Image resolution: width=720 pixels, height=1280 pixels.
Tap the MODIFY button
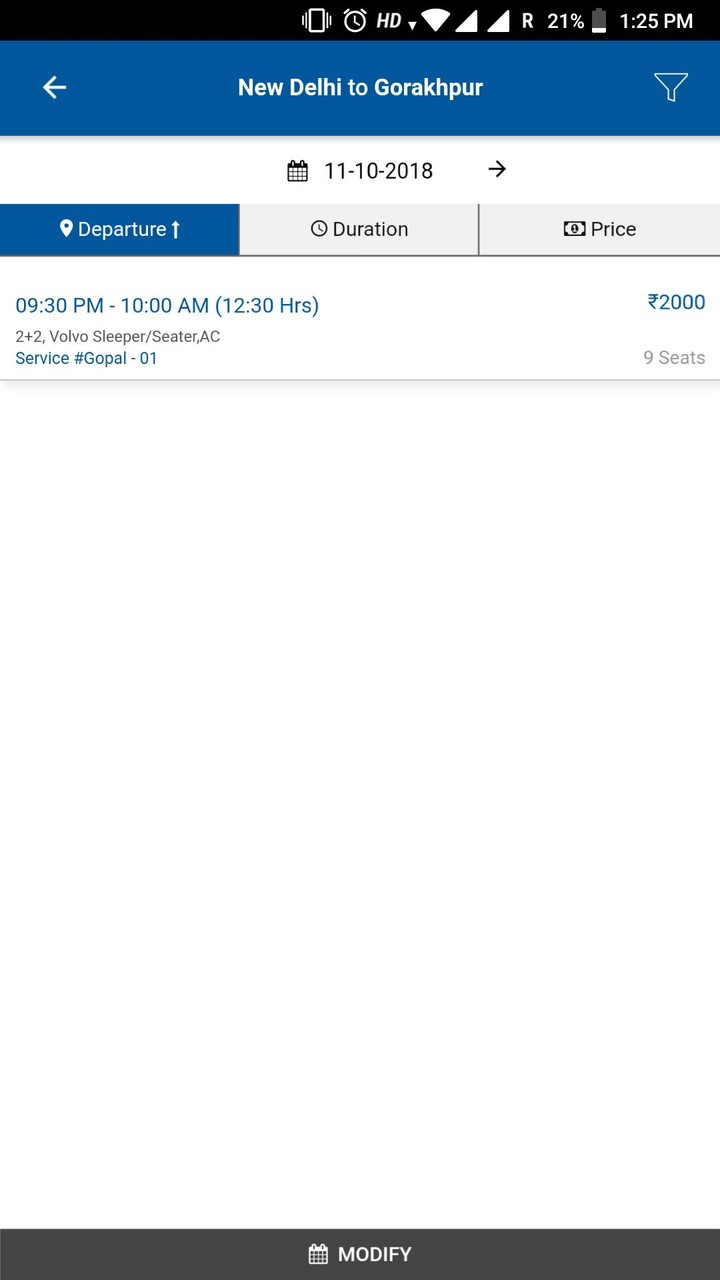[360, 1253]
